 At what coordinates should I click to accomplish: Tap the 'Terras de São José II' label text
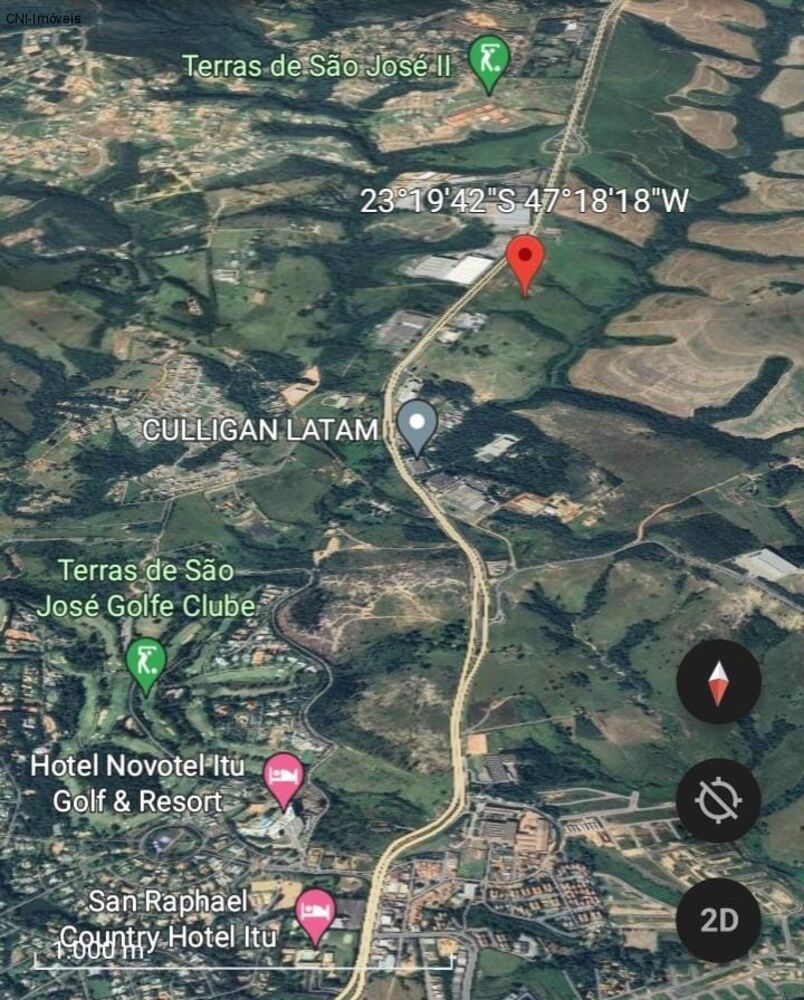318,64
